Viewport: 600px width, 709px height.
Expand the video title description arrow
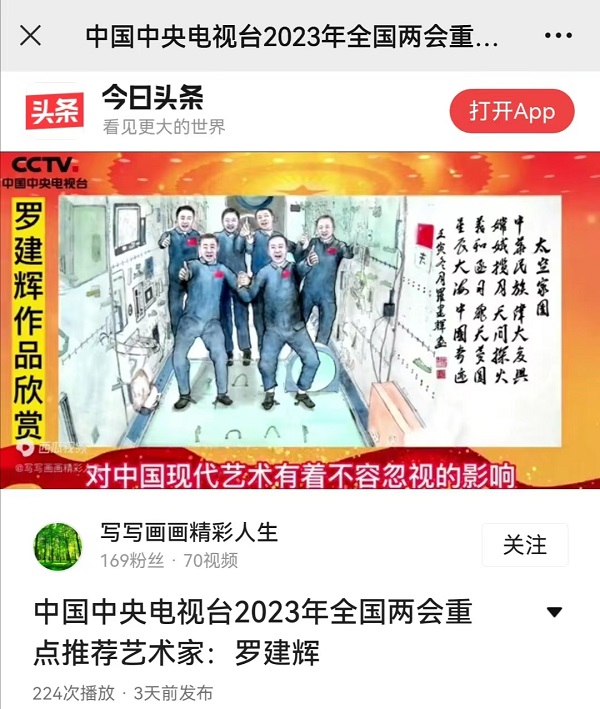tap(554, 612)
